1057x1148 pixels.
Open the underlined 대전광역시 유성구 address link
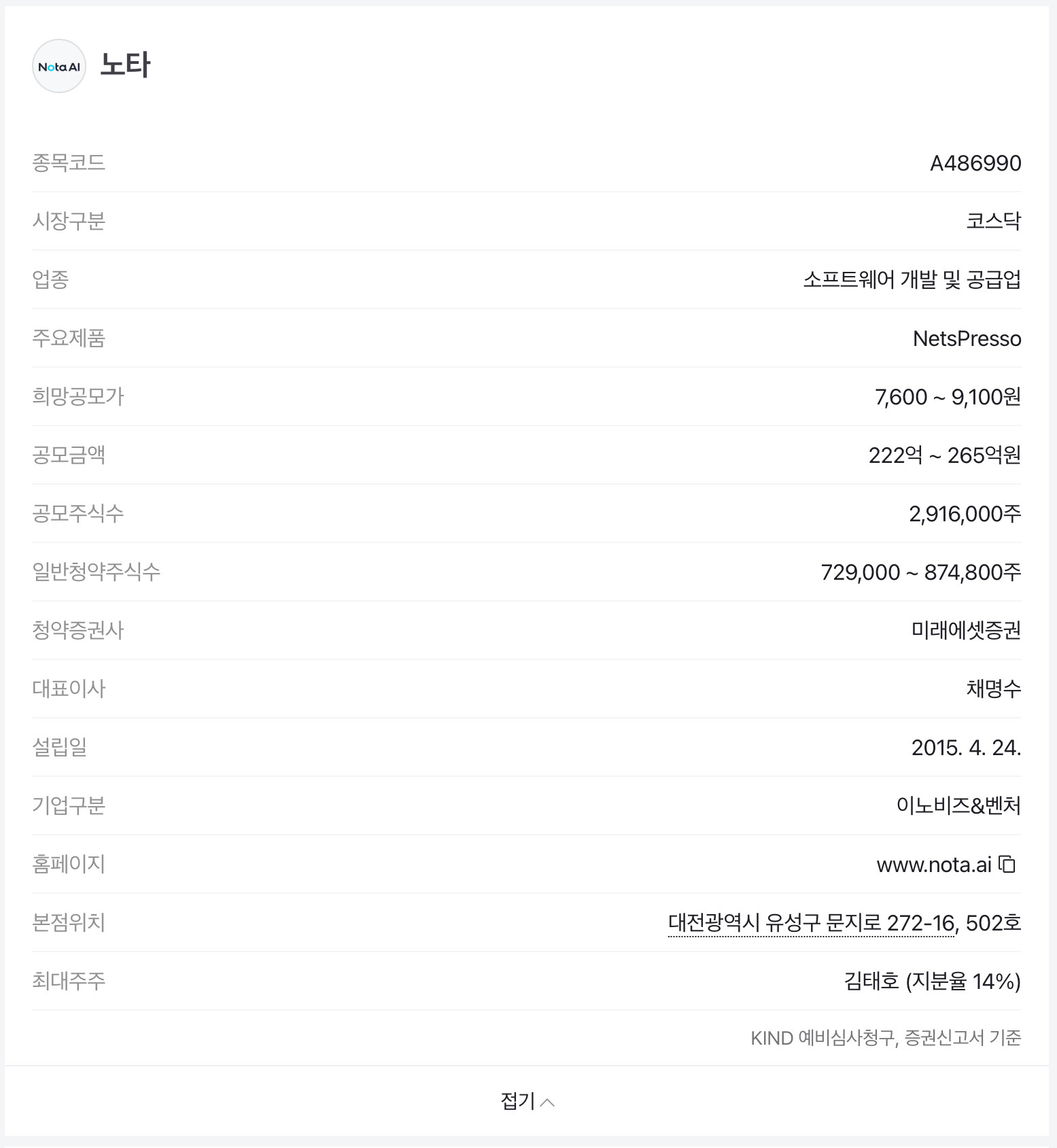pyautogui.click(x=812, y=923)
